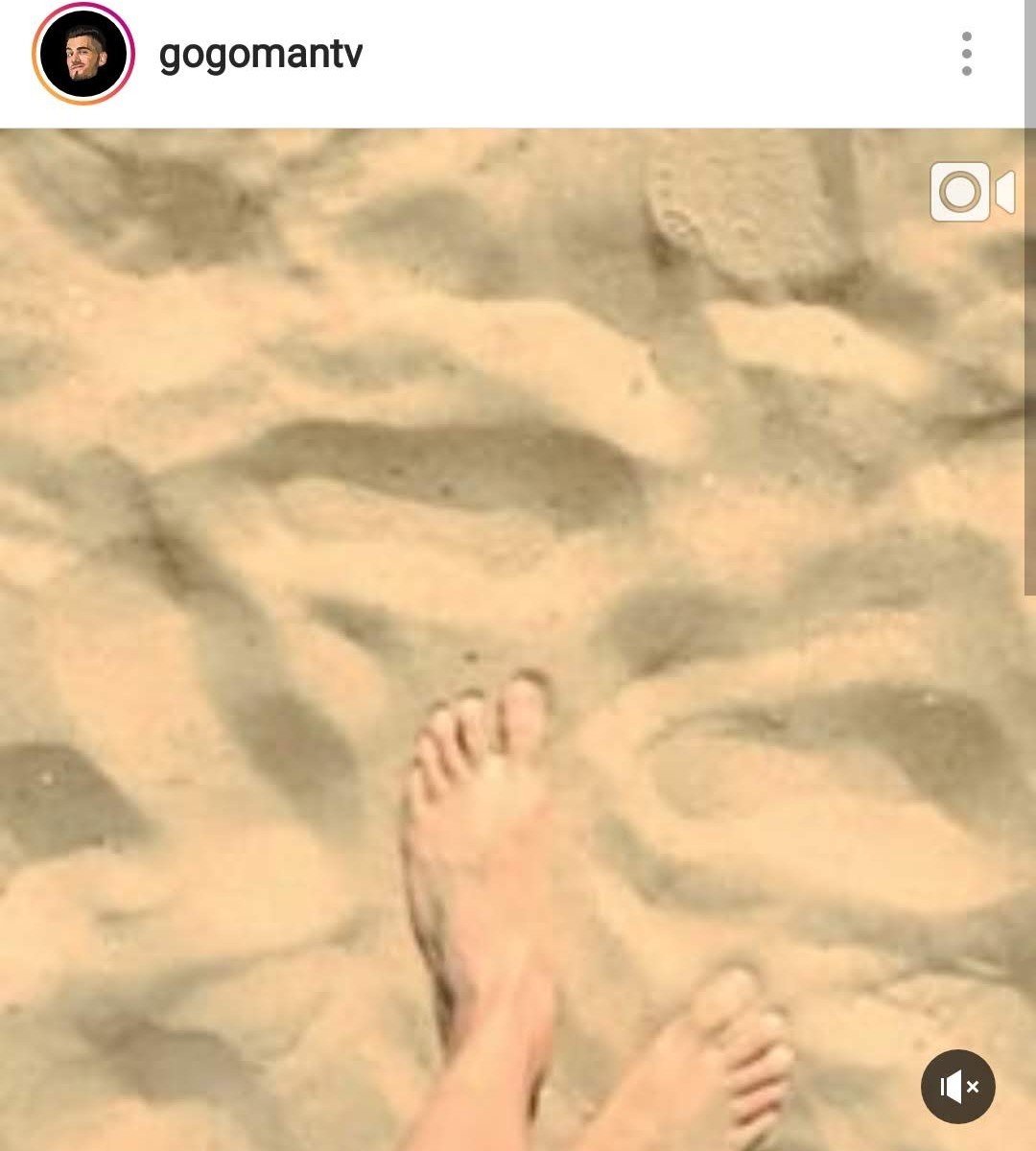
Task: Open the gogomantv profile via the username
Action: pos(260,55)
